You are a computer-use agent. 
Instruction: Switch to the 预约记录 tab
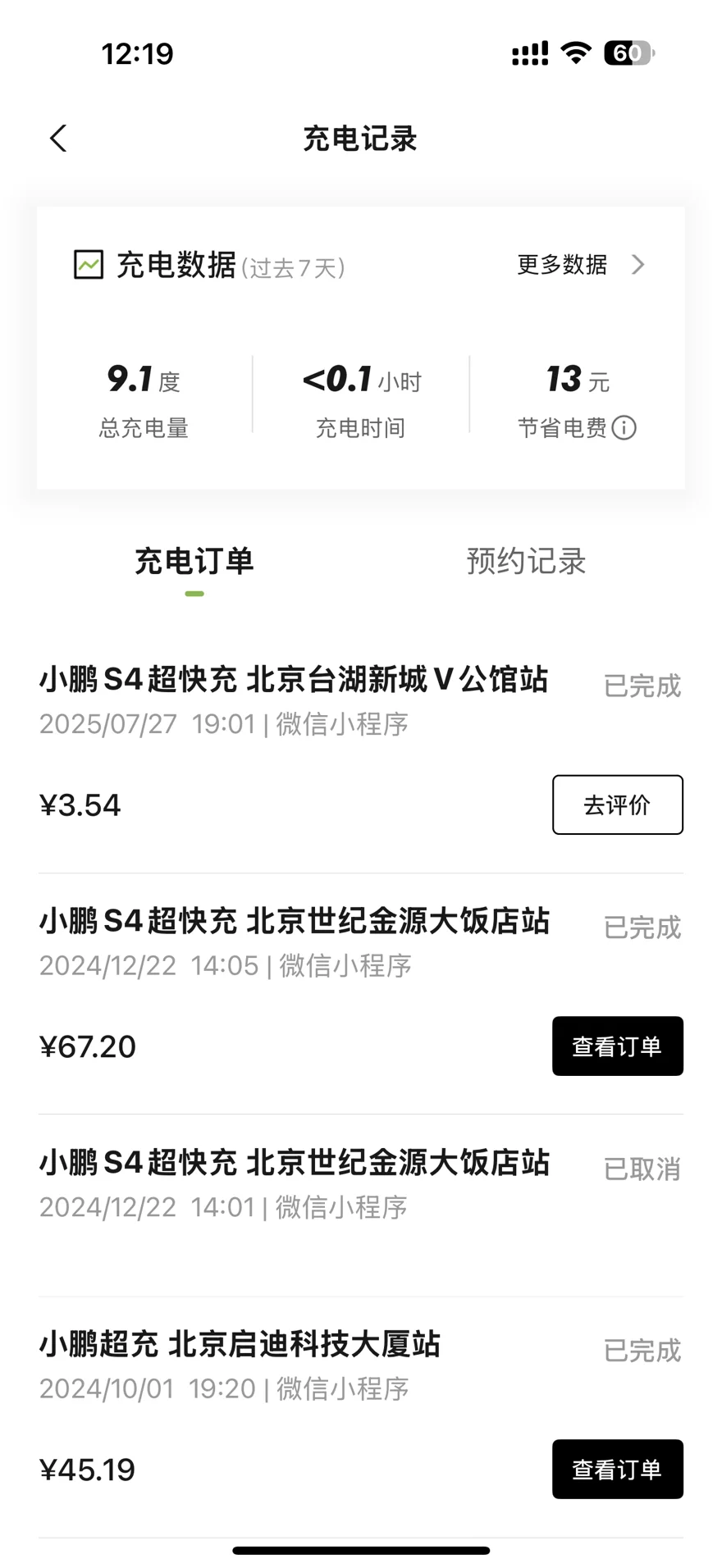pos(526,563)
